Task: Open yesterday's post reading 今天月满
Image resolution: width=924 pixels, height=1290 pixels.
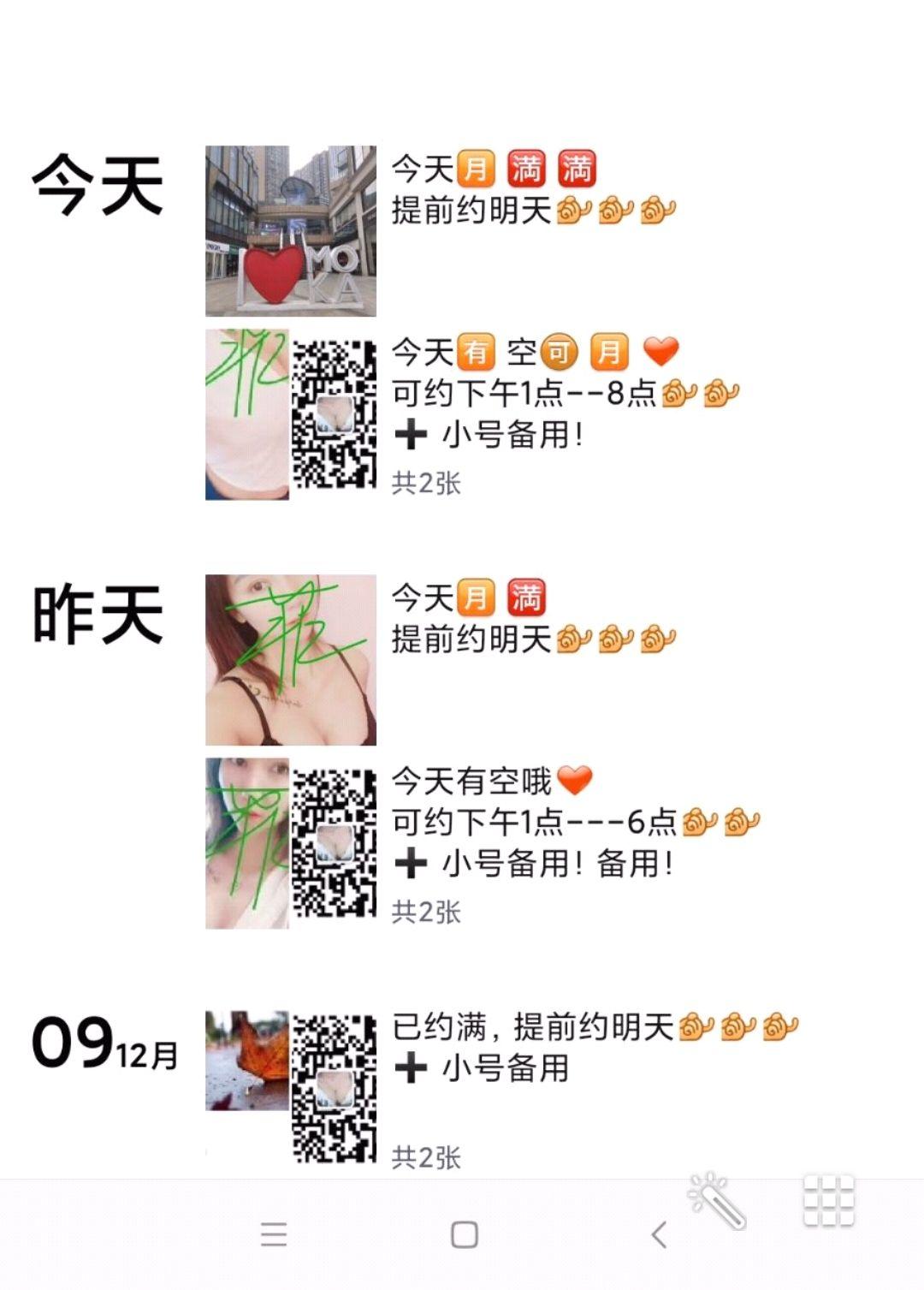Action: tap(291, 660)
